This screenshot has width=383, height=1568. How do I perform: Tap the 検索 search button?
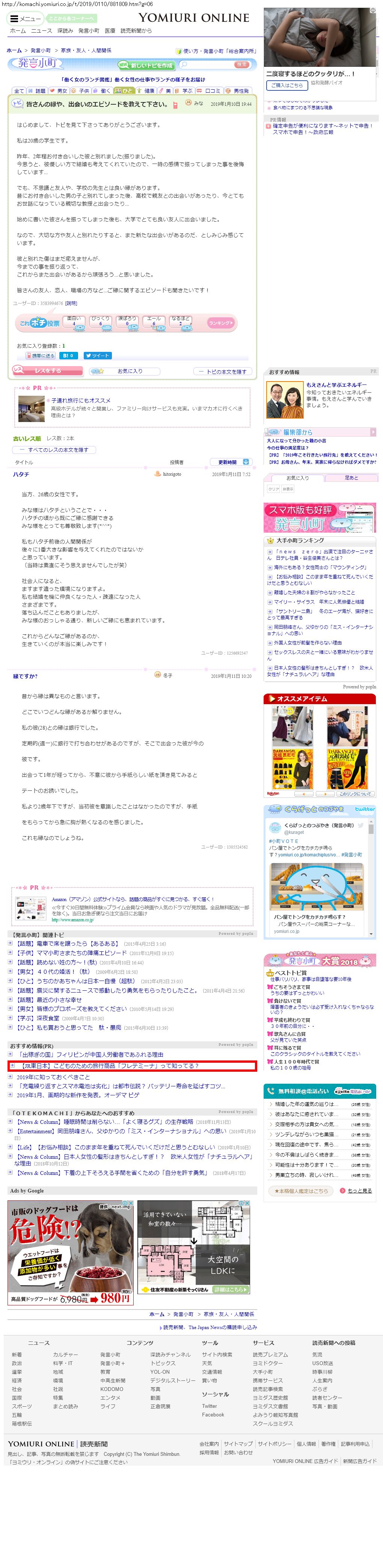(x=242, y=65)
